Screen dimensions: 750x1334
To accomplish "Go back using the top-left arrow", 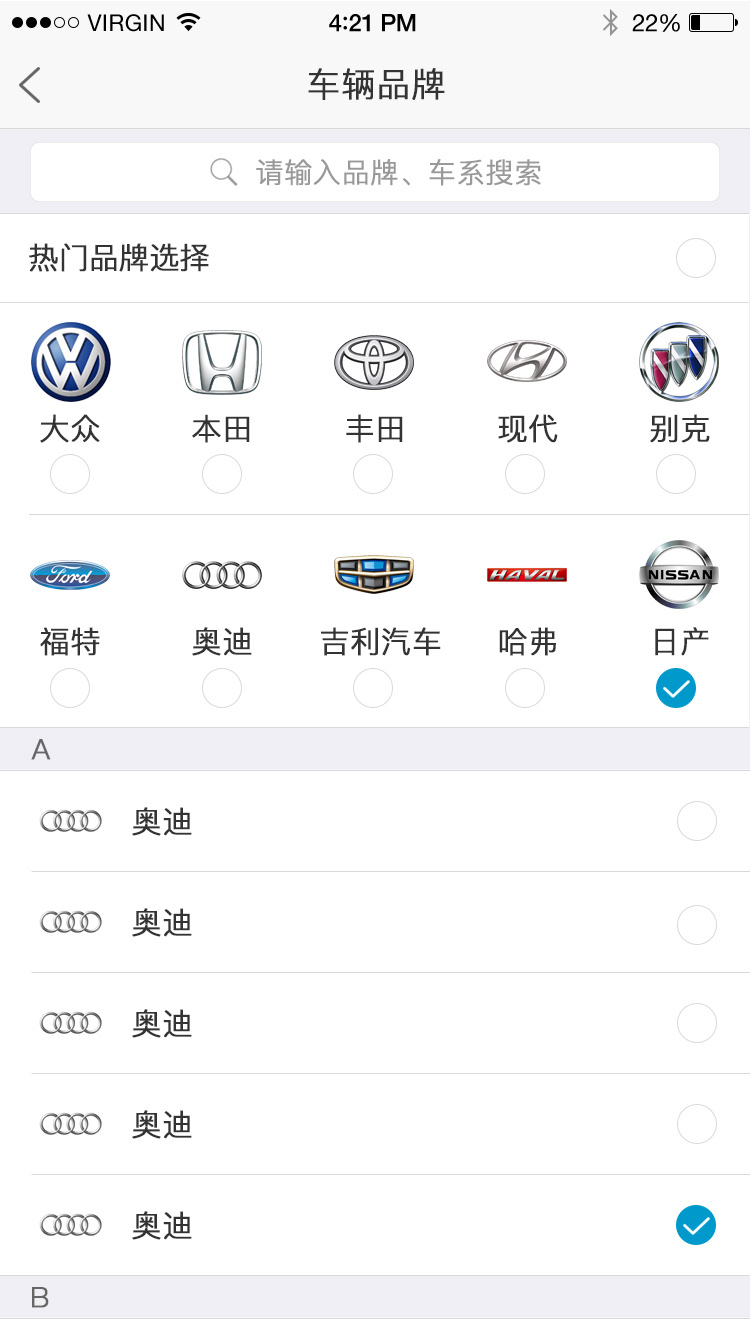I will coord(30,85).
